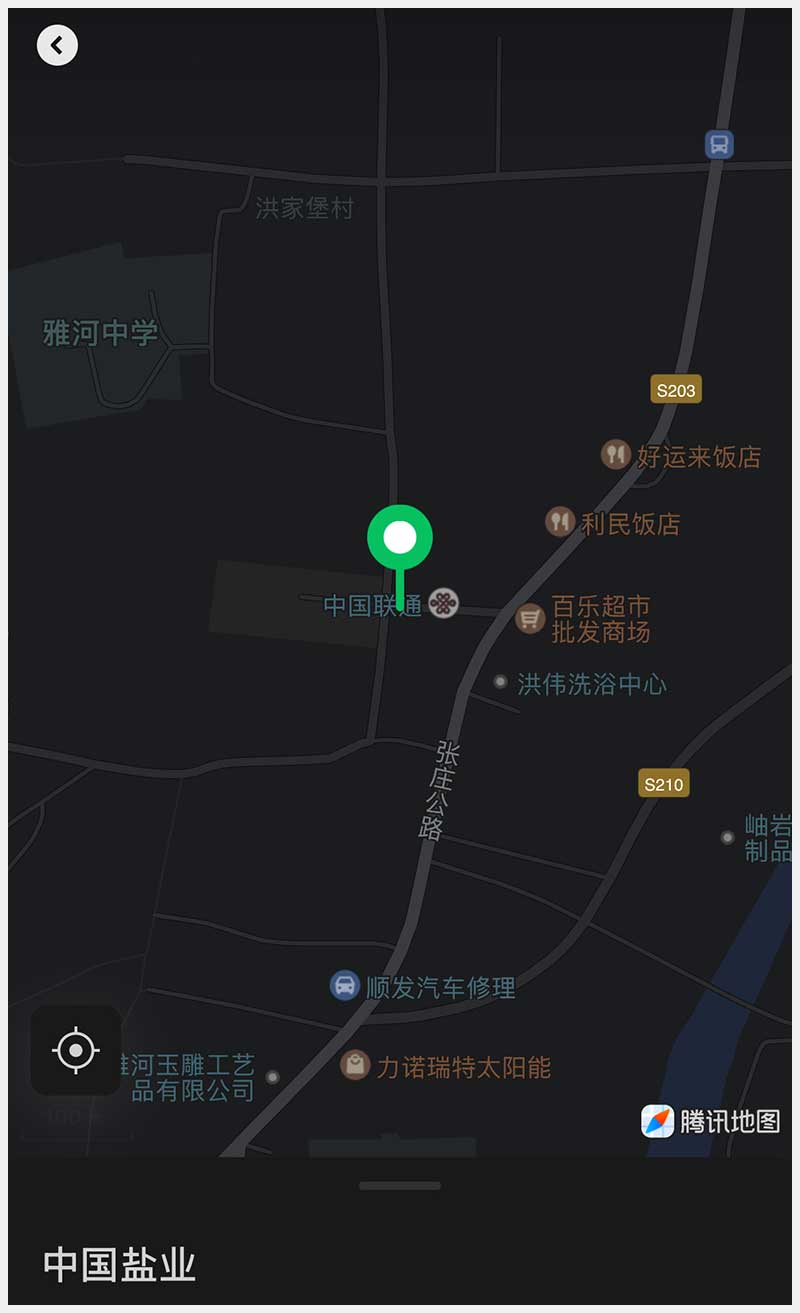Screen dimensions: 800x1313
Task: Go back using the top-left arrow
Action: coord(57,45)
